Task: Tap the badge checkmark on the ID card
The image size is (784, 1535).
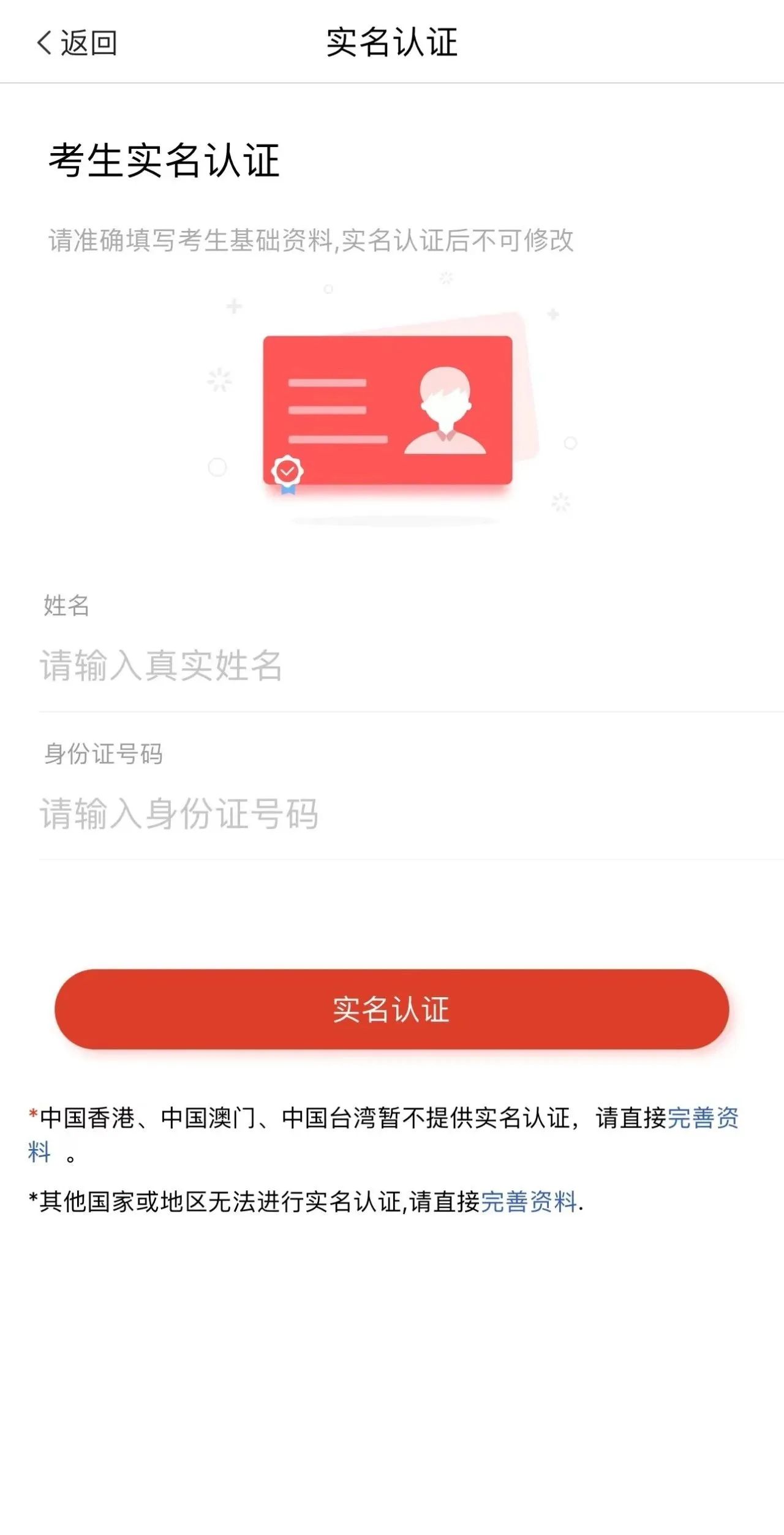Action: [x=288, y=470]
